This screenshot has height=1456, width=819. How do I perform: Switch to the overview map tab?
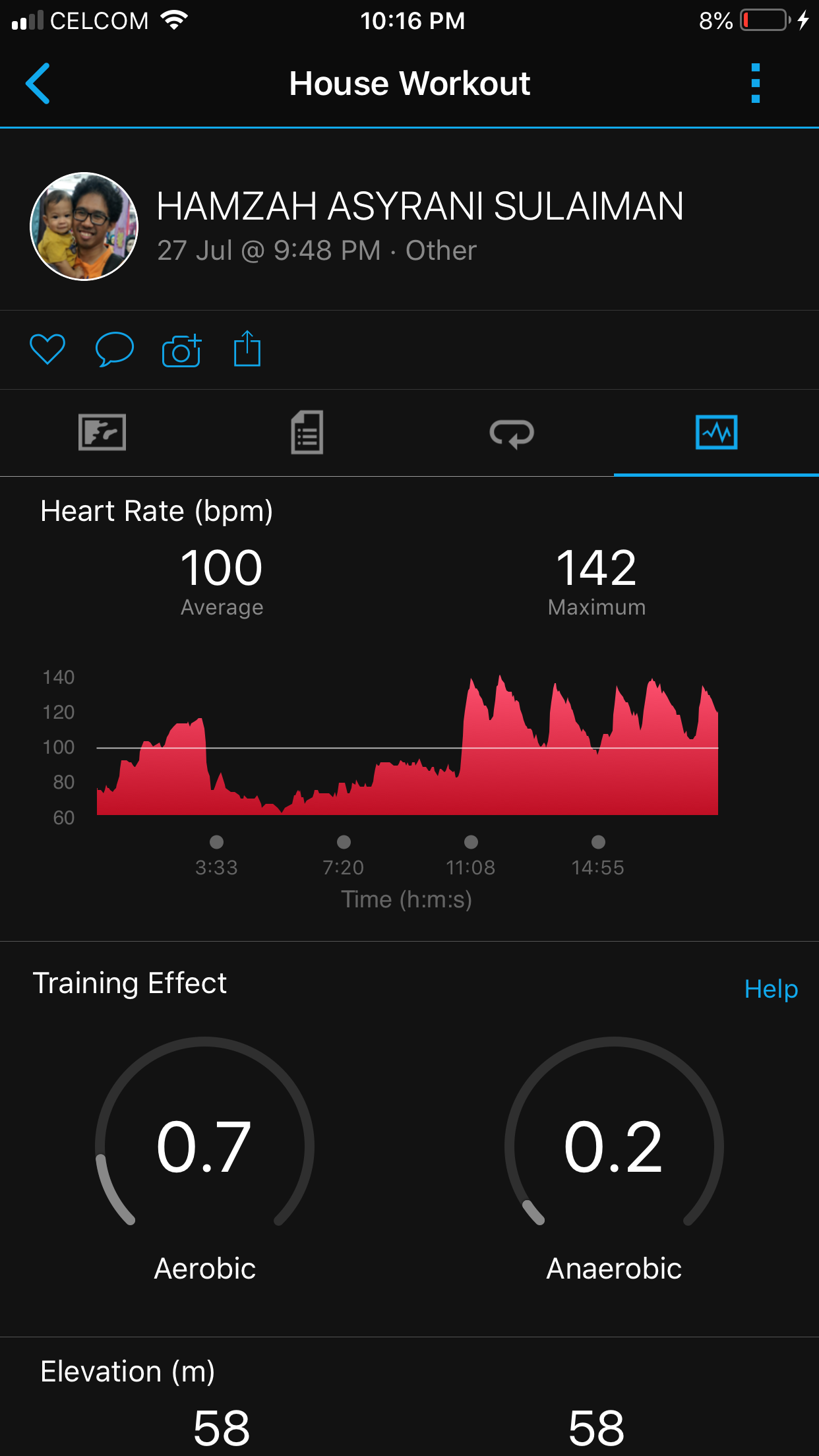pyautogui.click(x=102, y=433)
